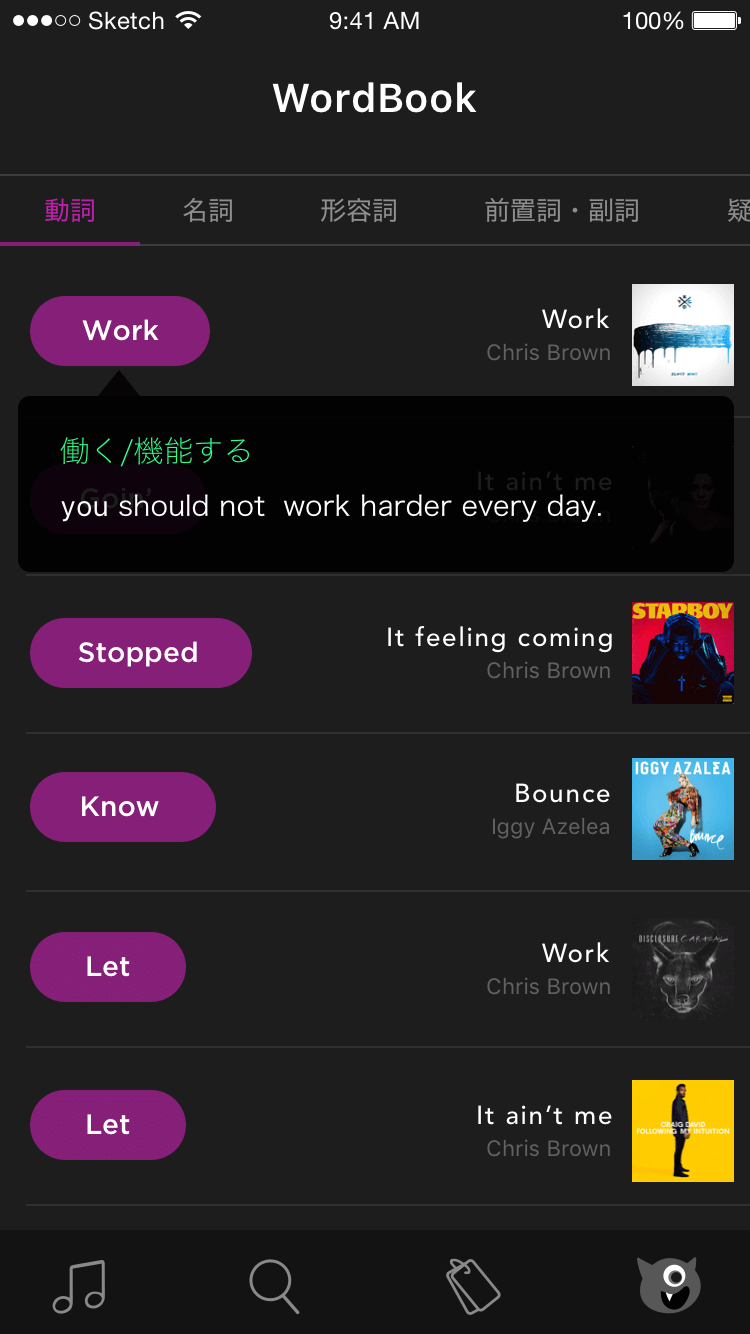The height and width of the screenshot is (1334, 750).
Task: Switch to the 名詞 tab
Action: coord(208,211)
